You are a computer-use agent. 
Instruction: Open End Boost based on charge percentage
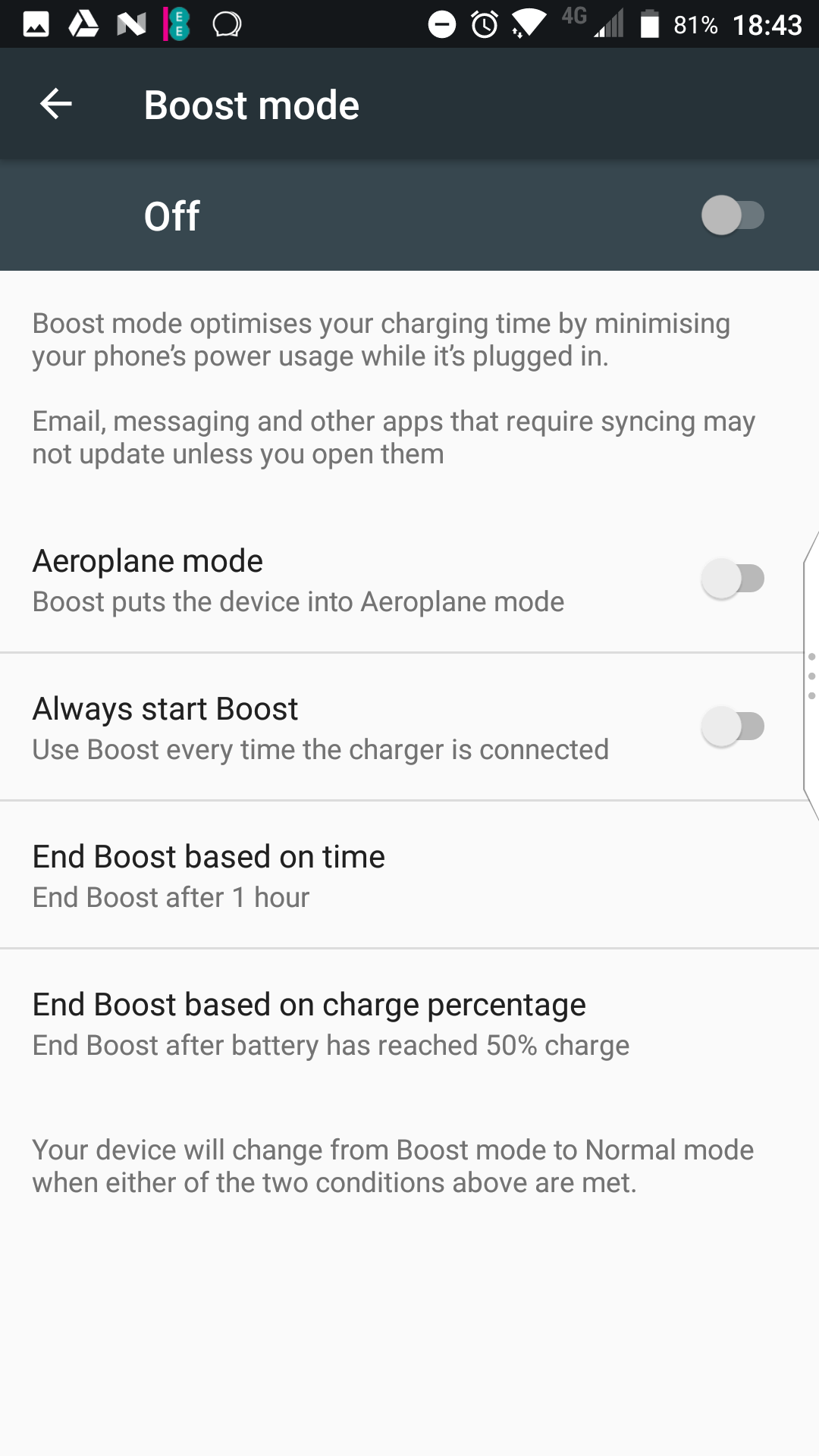pyautogui.click(x=409, y=1023)
